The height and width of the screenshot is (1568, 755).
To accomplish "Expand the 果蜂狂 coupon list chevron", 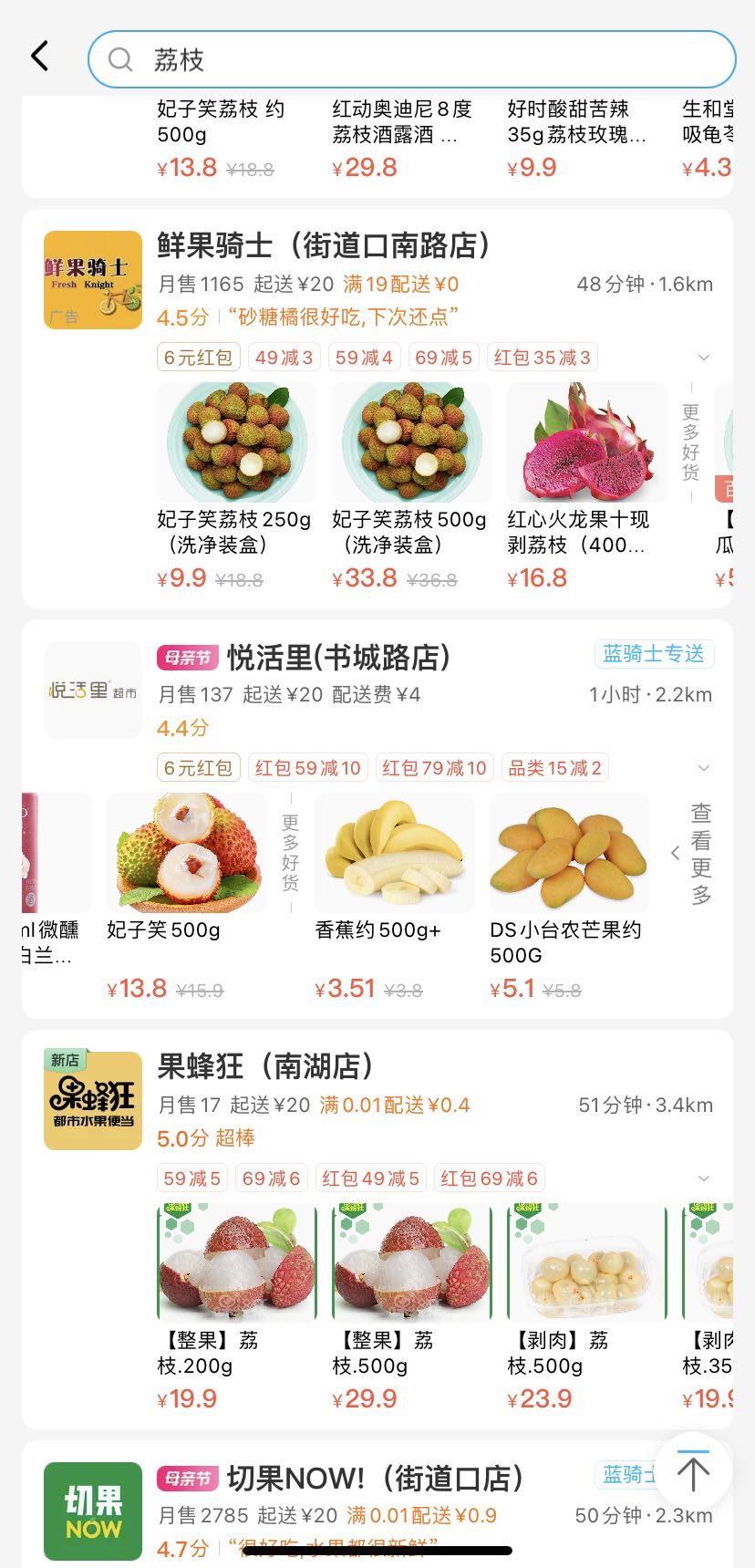I will pos(703,1179).
